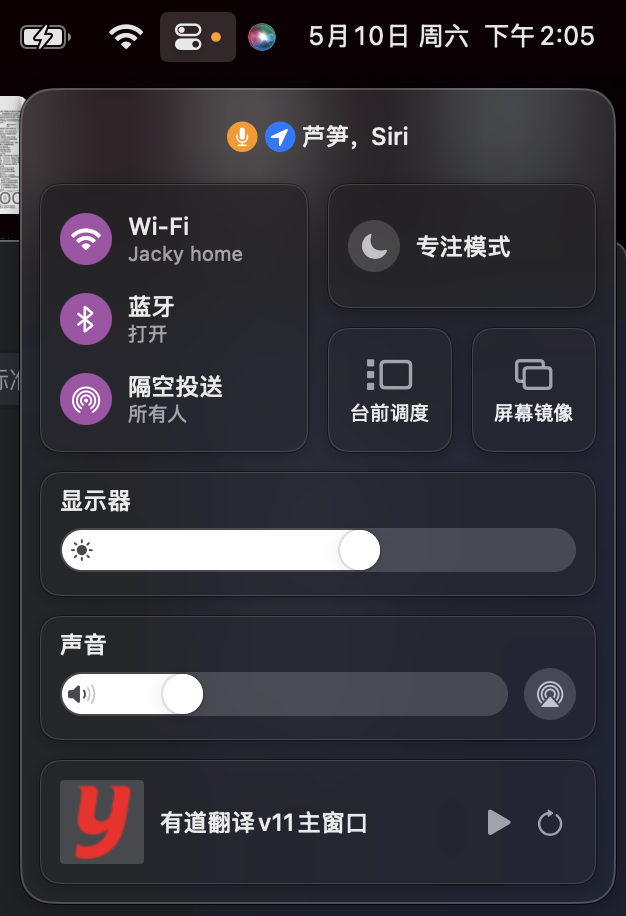Open AirPlay audio output options
The image size is (626, 916).
point(549,694)
